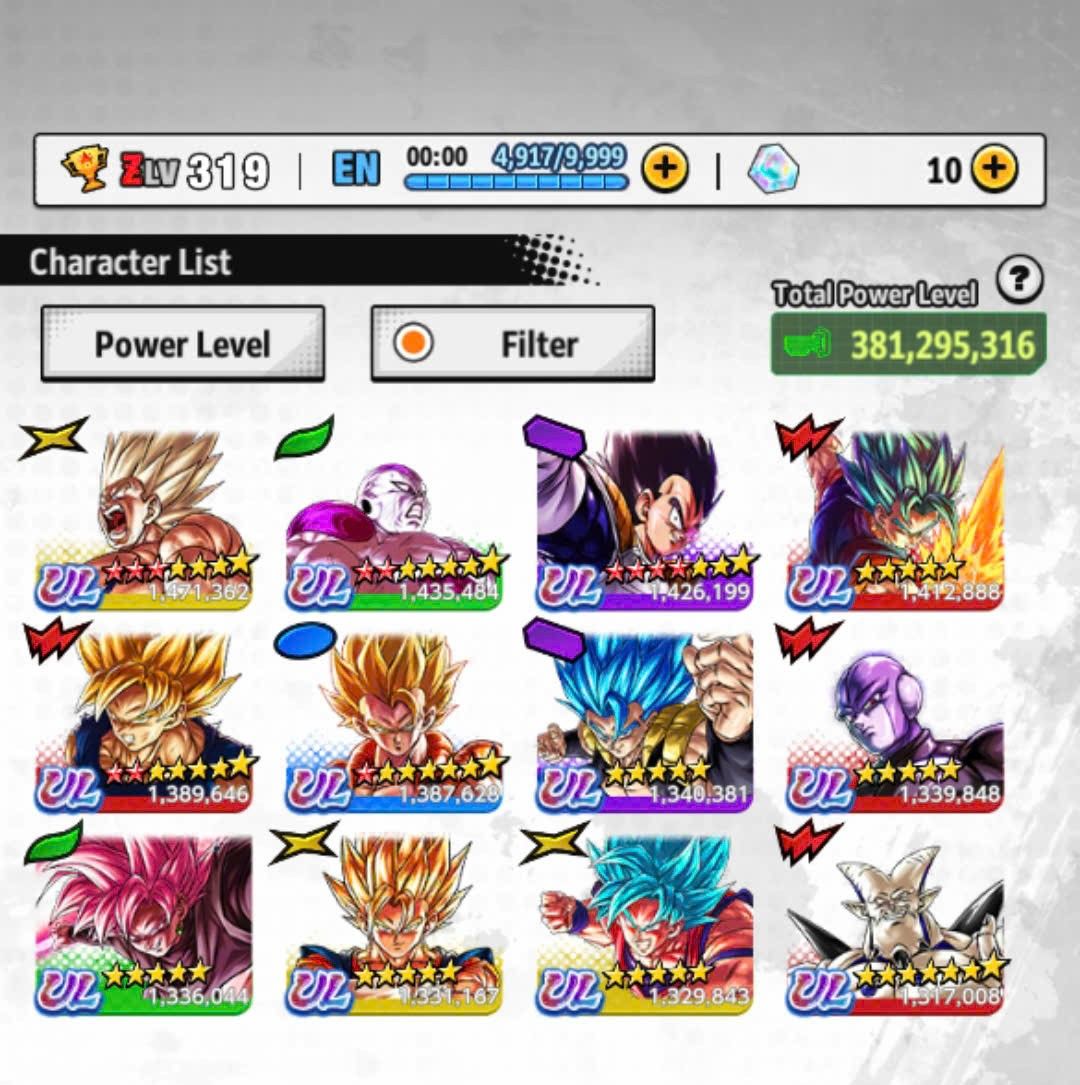
Task: View the character with power 1,389,646
Action: 143,722
